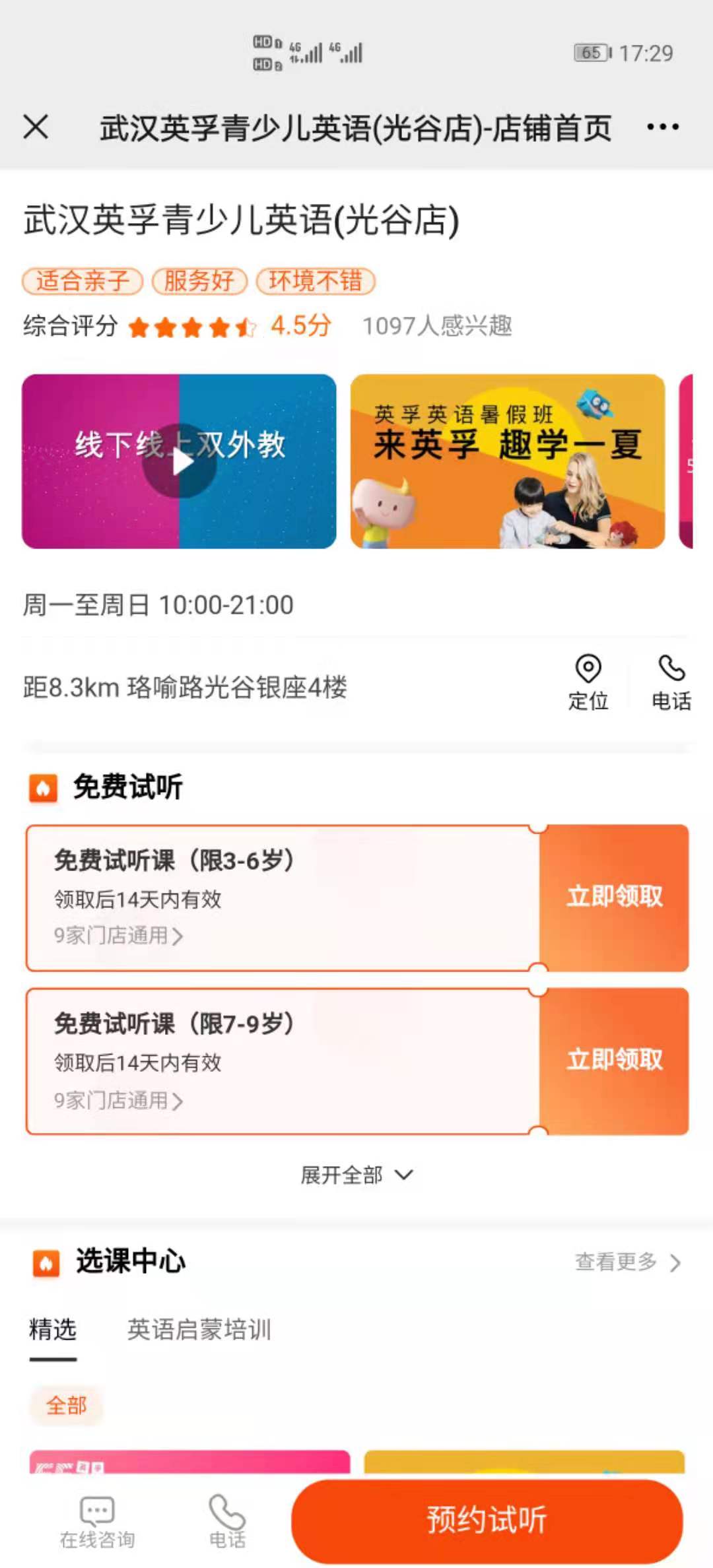Viewport: 713px width, 1568px height.
Task: Switch to the 精选 tab
Action: tap(53, 1329)
